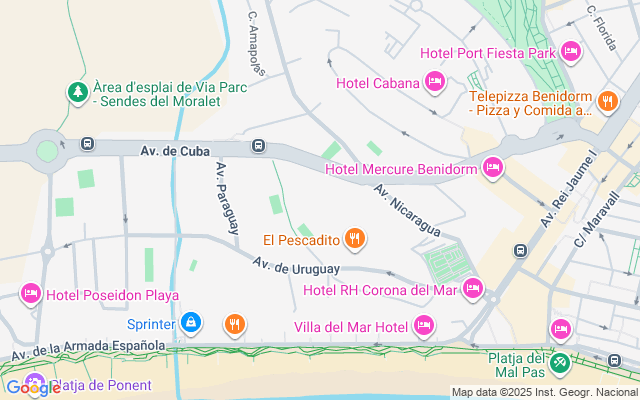Select the Àrea d'esplai de Via Parc marker

click(x=77, y=92)
